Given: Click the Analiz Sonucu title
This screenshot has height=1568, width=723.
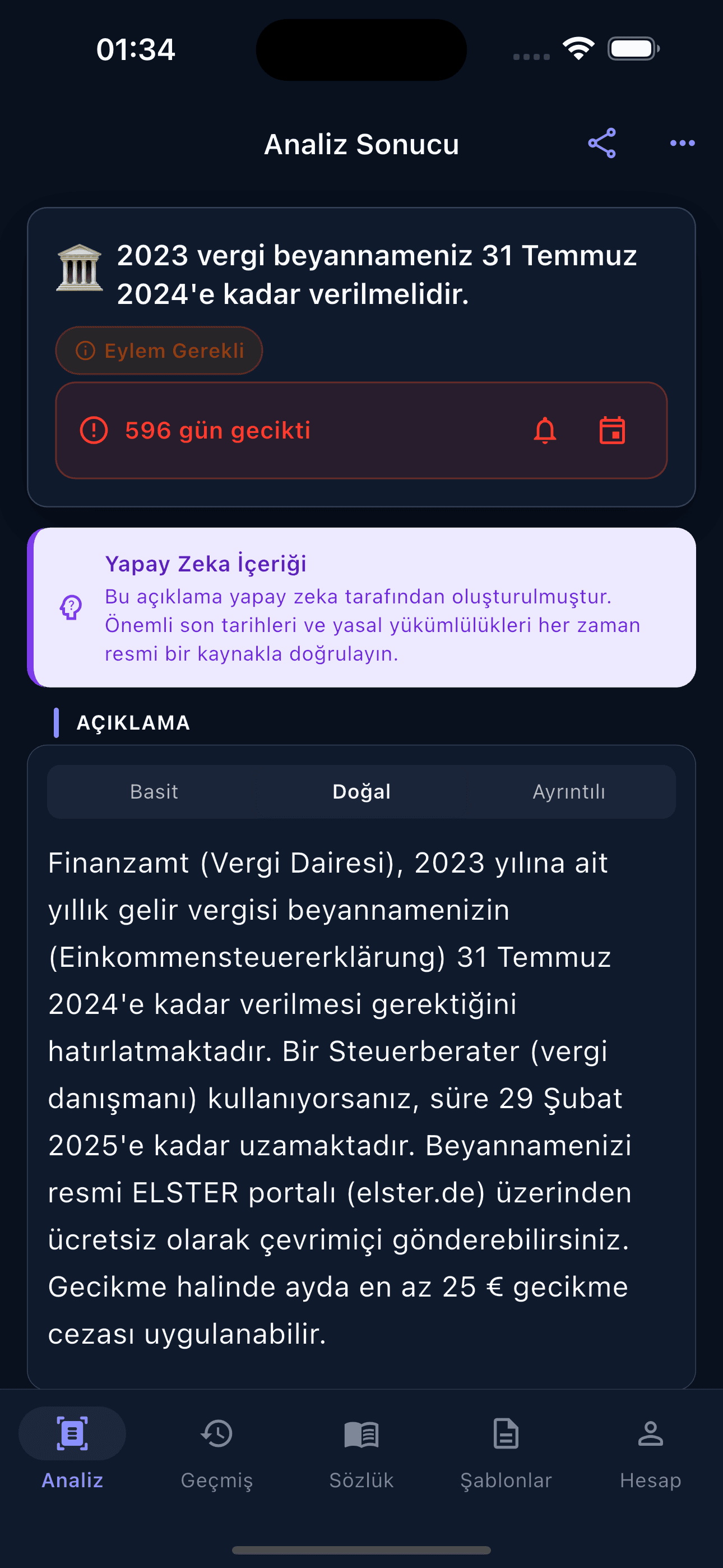Looking at the screenshot, I should 361,144.
